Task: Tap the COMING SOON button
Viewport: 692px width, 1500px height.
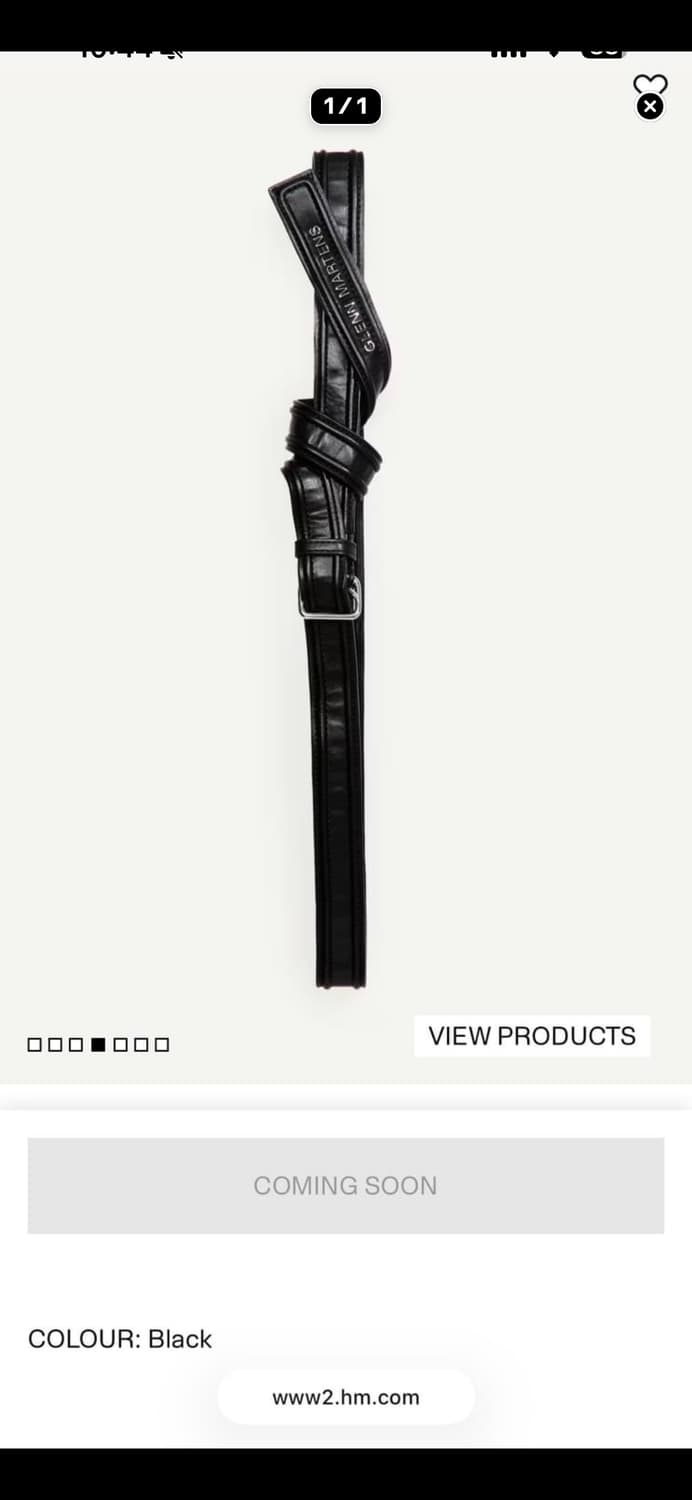Action: tap(346, 1185)
